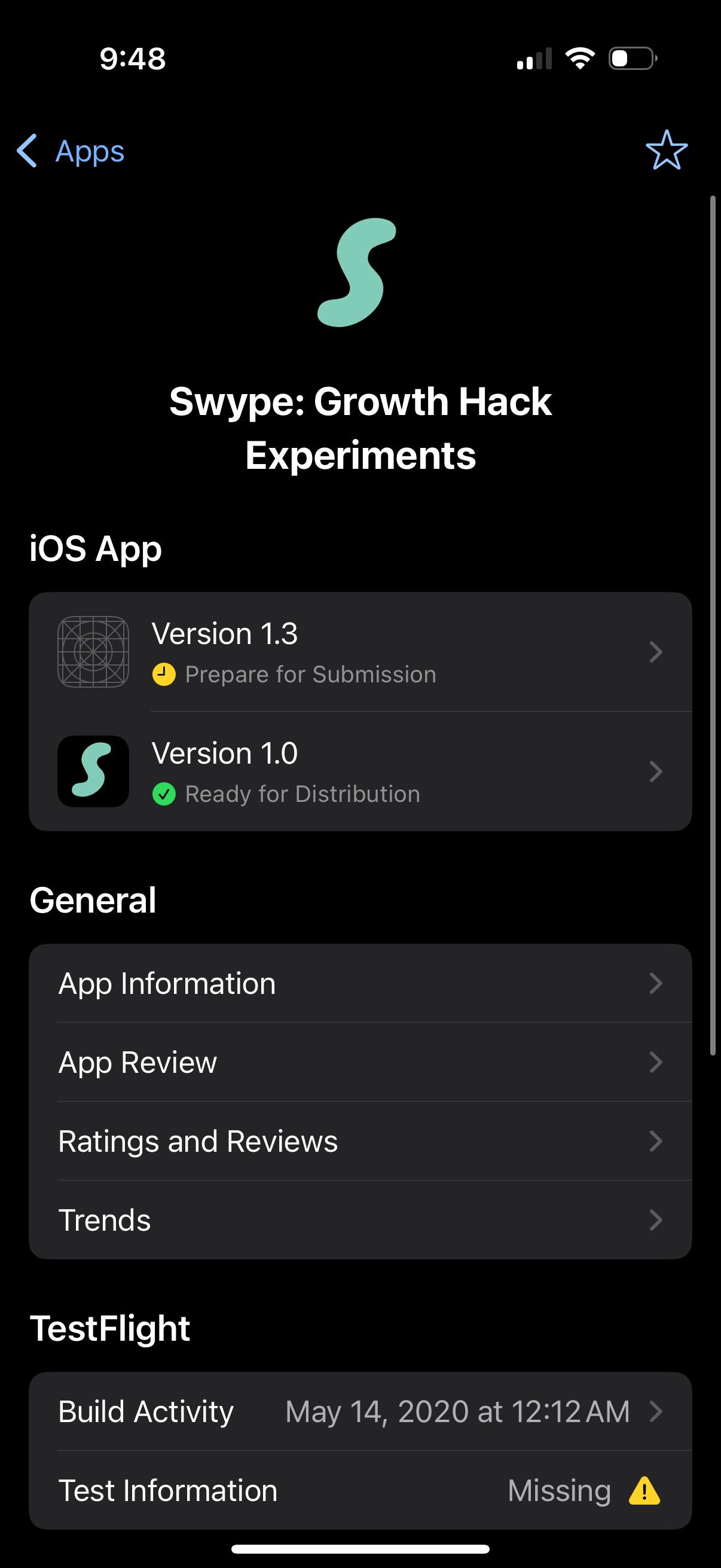Expand the Version 1.0 details
The height and width of the screenshot is (1568, 721).
point(656,771)
